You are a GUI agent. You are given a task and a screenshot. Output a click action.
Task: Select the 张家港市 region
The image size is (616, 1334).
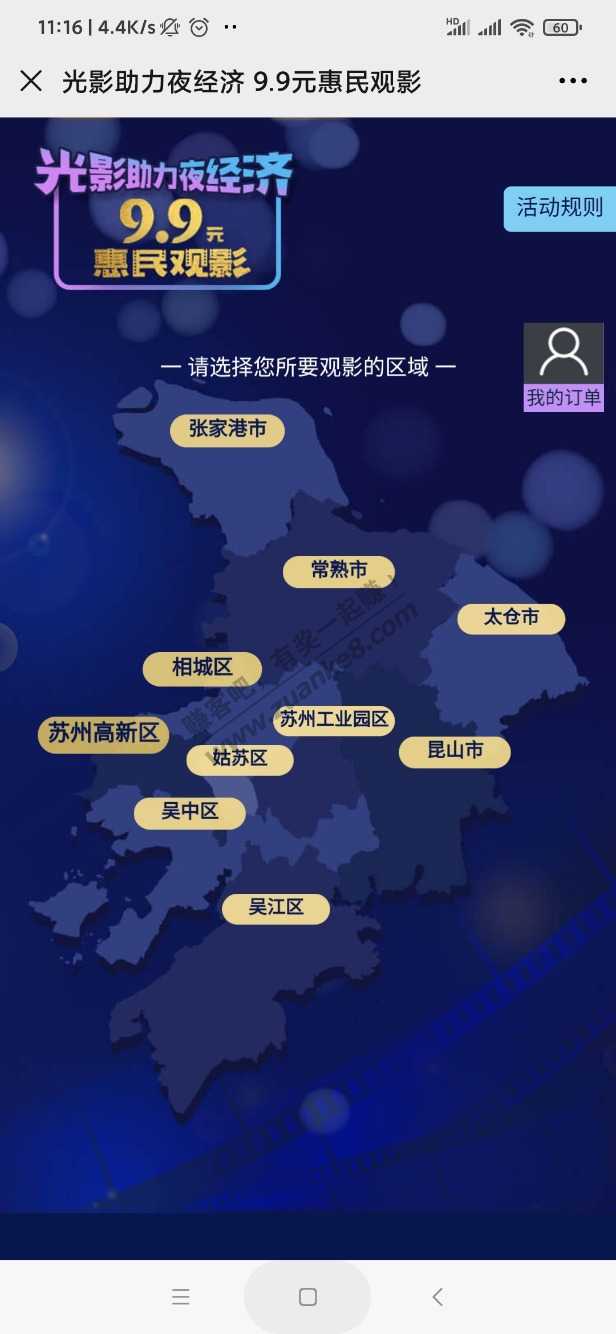click(x=228, y=430)
